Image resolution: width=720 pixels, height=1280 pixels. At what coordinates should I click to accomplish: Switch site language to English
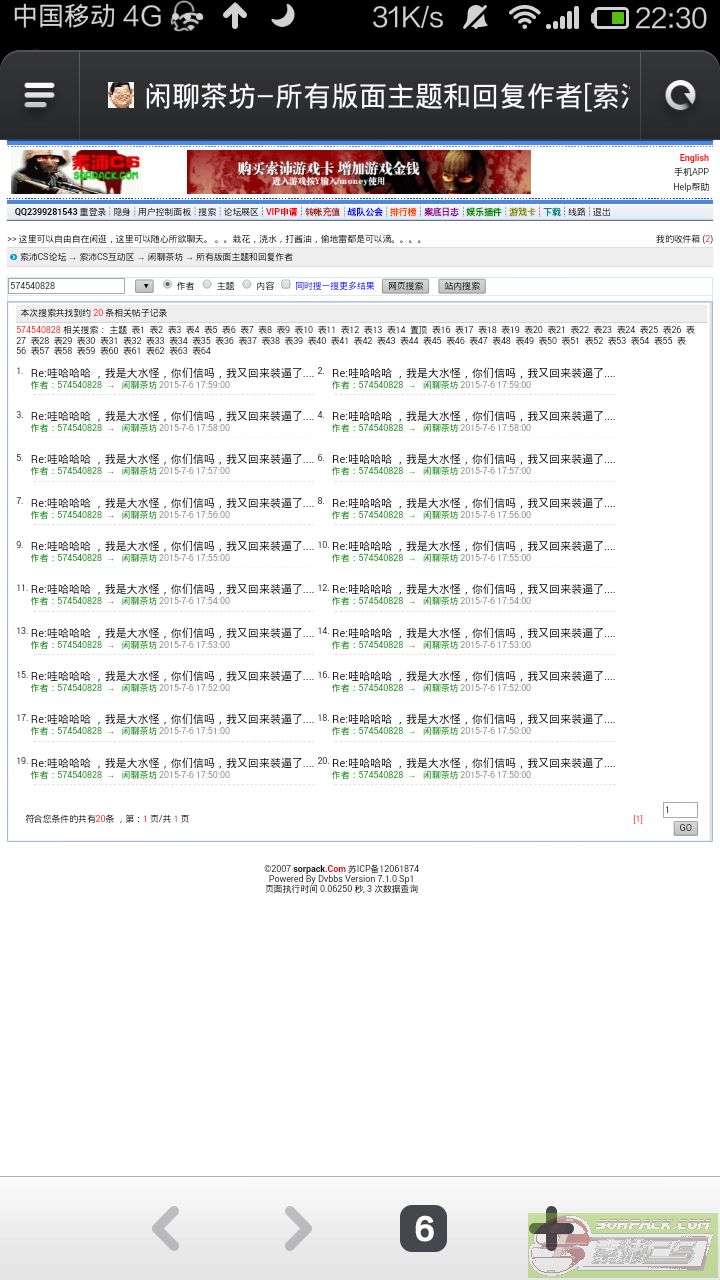(694, 158)
